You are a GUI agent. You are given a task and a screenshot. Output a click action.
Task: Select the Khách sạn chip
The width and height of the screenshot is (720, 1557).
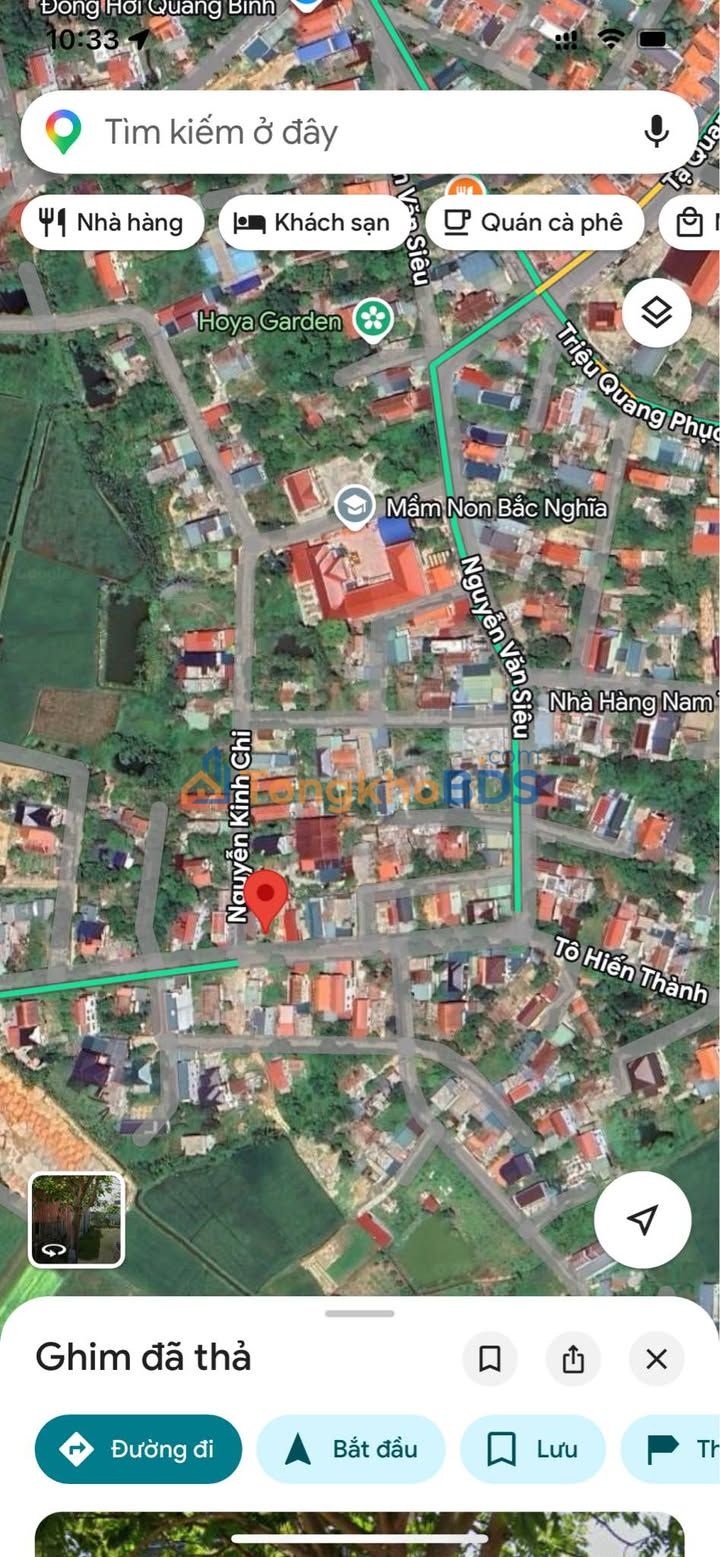(312, 222)
